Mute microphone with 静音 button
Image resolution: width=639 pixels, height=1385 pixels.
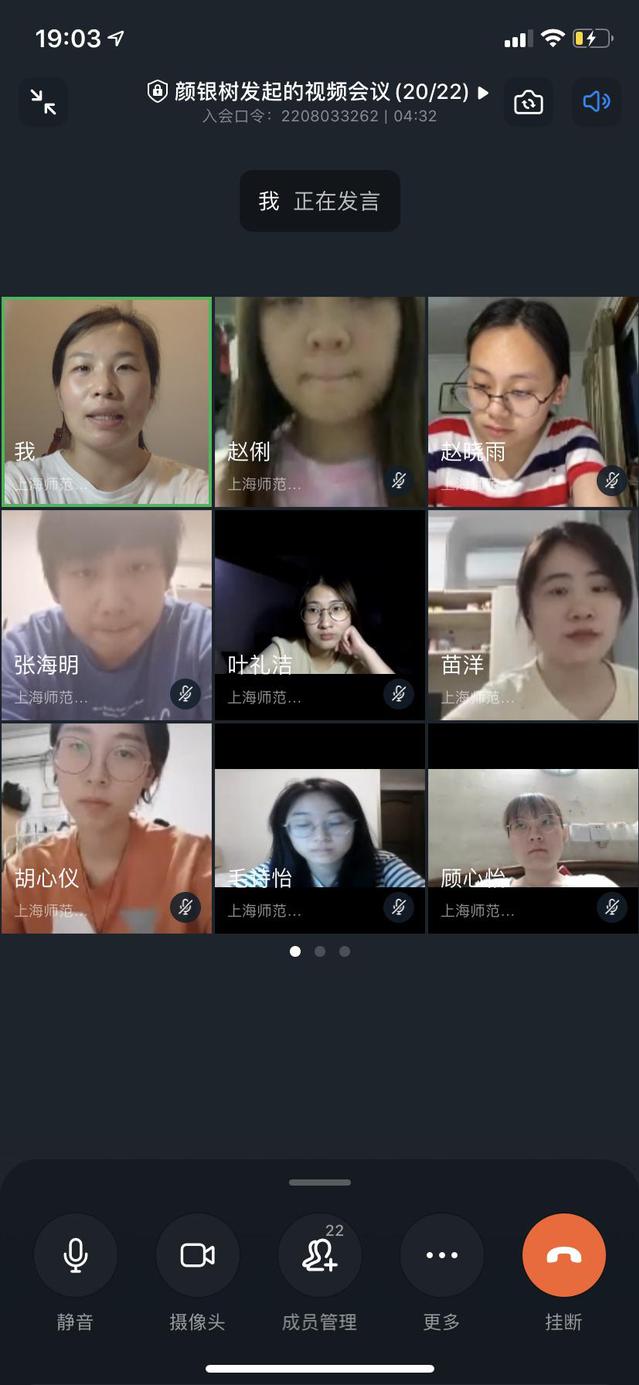tap(75, 1255)
